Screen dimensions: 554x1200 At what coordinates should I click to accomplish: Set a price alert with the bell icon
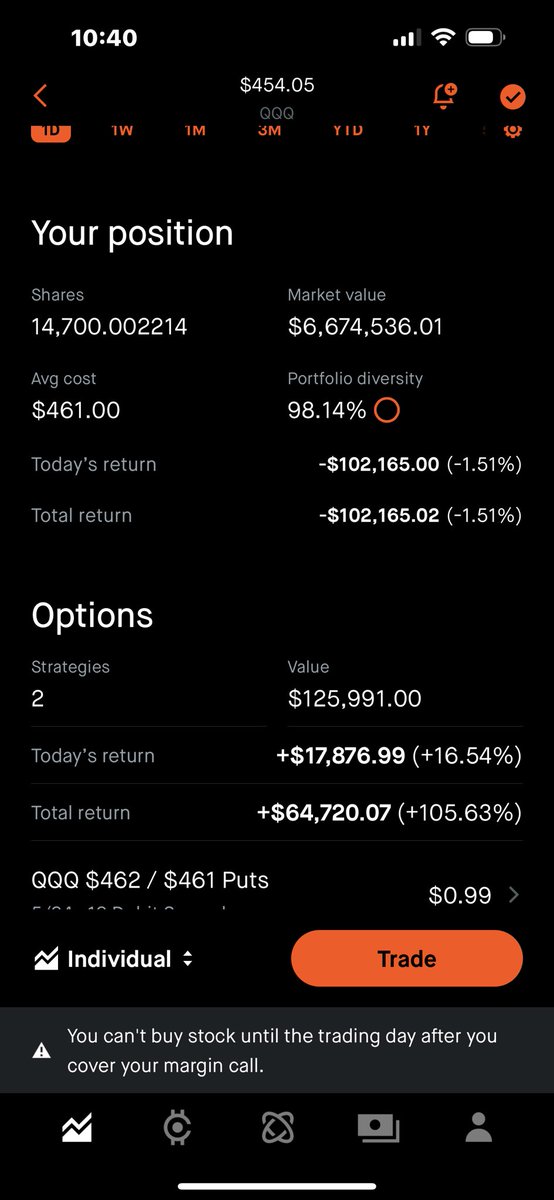click(x=444, y=96)
